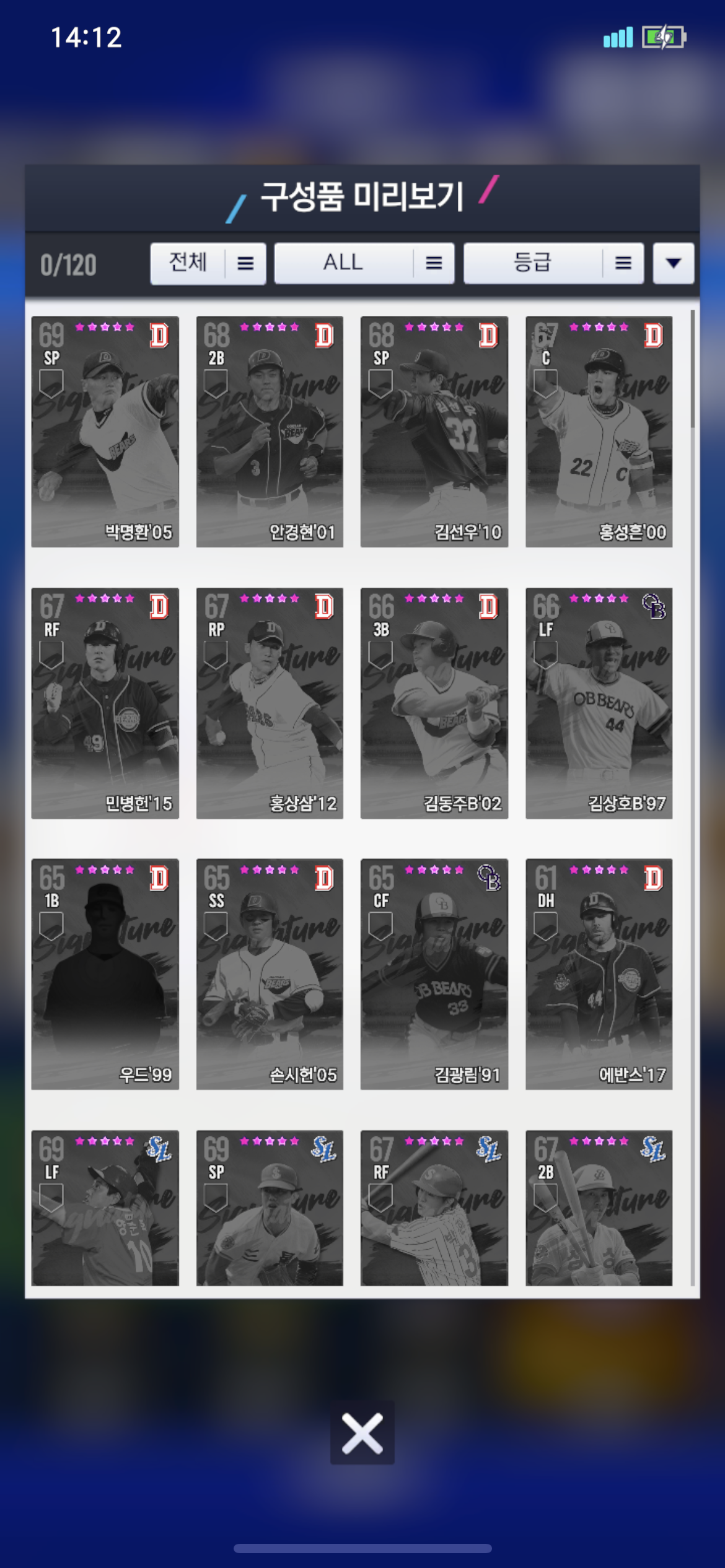Viewport: 725px width, 1568px height.
Task: View the 김광림'91 CF card
Action: coord(434,973)
